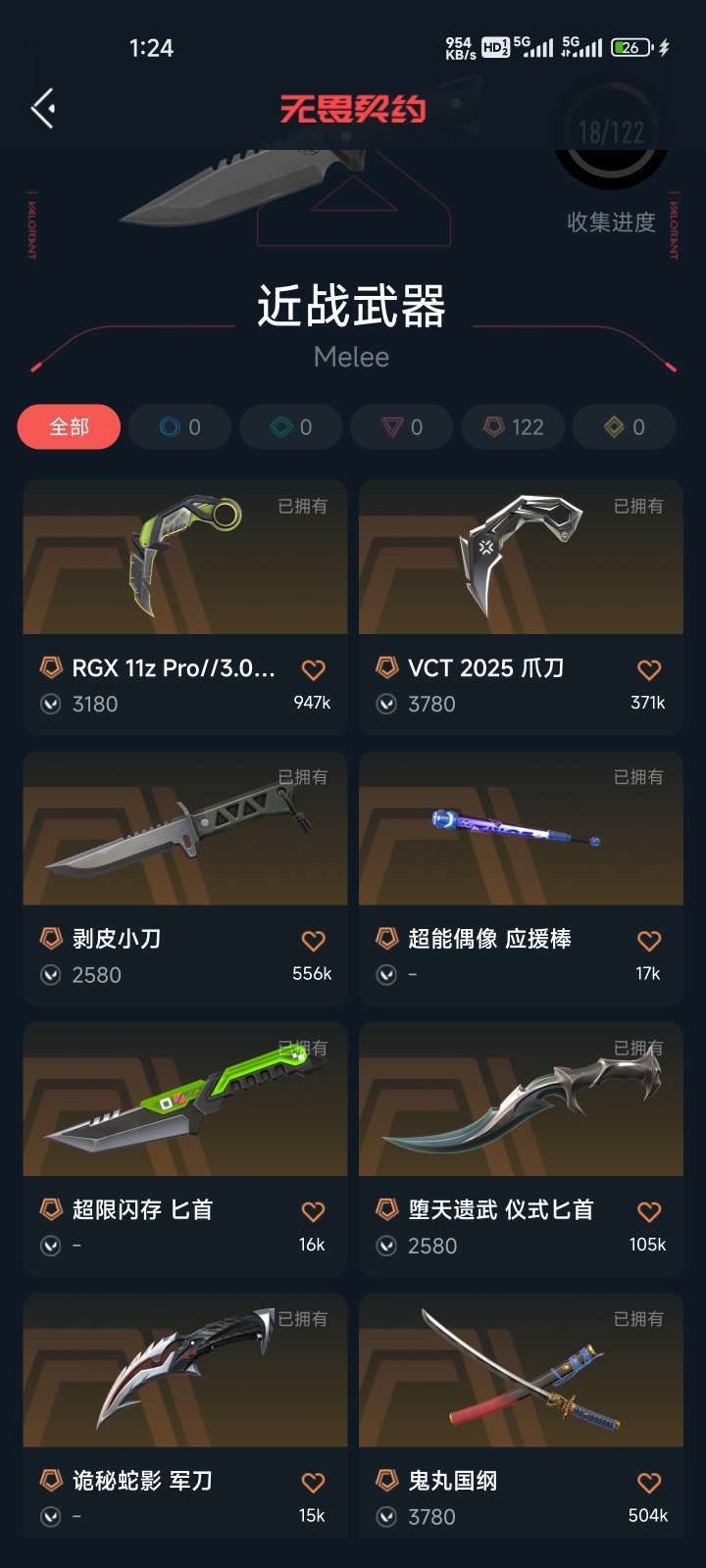Like the 剥皮小刀 skin
706x1568 pixels.
(x=313, y=941)
